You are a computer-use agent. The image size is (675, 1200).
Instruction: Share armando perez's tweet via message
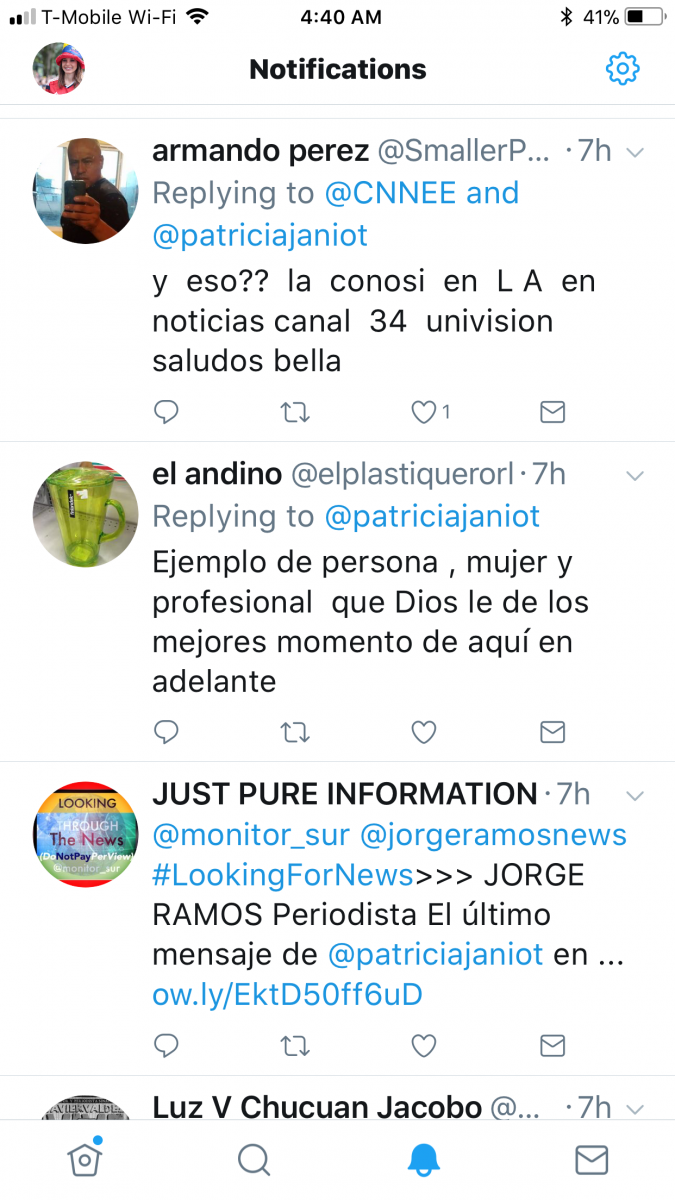click(552, 411)
